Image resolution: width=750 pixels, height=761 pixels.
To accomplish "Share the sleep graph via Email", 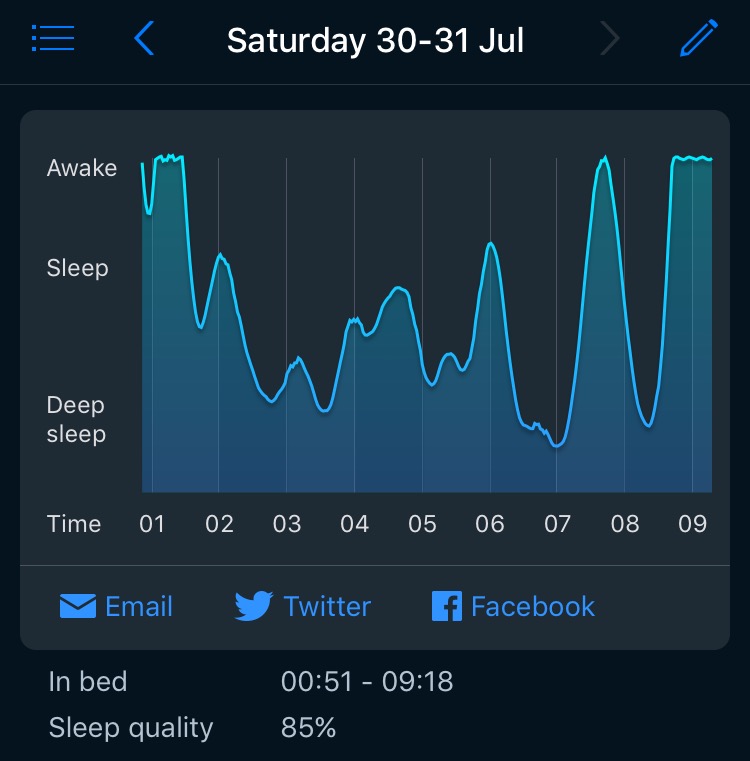I will pos(116,606).
